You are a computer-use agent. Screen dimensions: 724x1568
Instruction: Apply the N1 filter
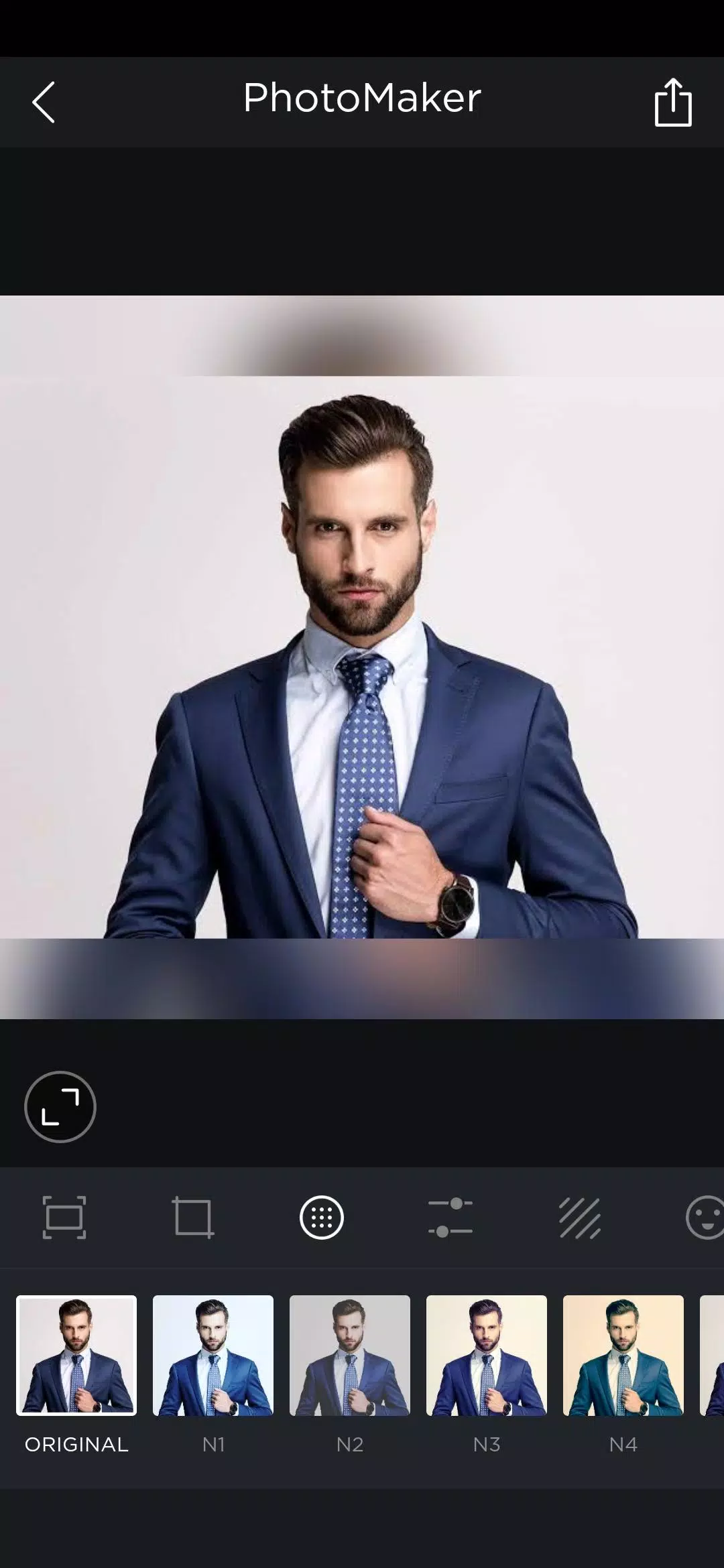pyautogui.click(x=213, y=1355)
